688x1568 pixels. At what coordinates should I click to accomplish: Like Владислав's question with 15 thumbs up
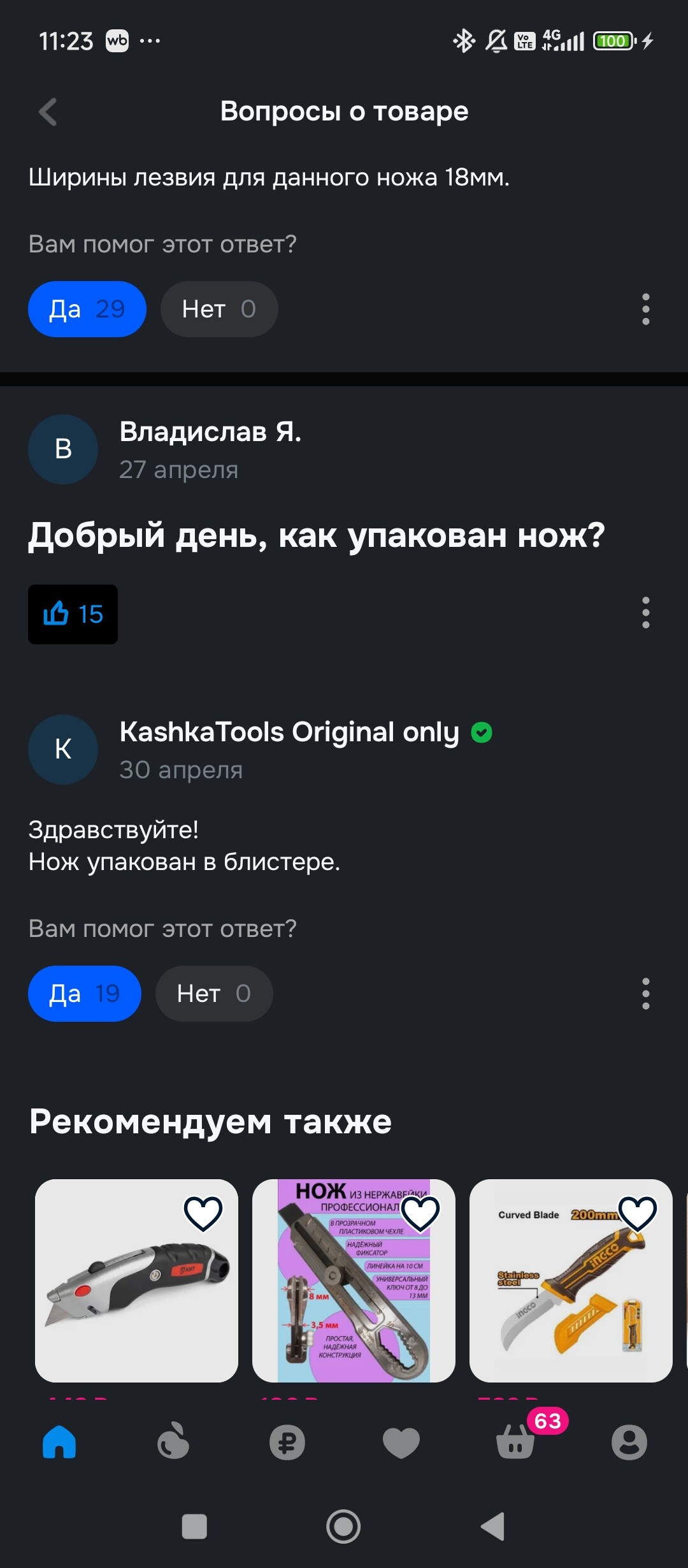click(73, 614)
